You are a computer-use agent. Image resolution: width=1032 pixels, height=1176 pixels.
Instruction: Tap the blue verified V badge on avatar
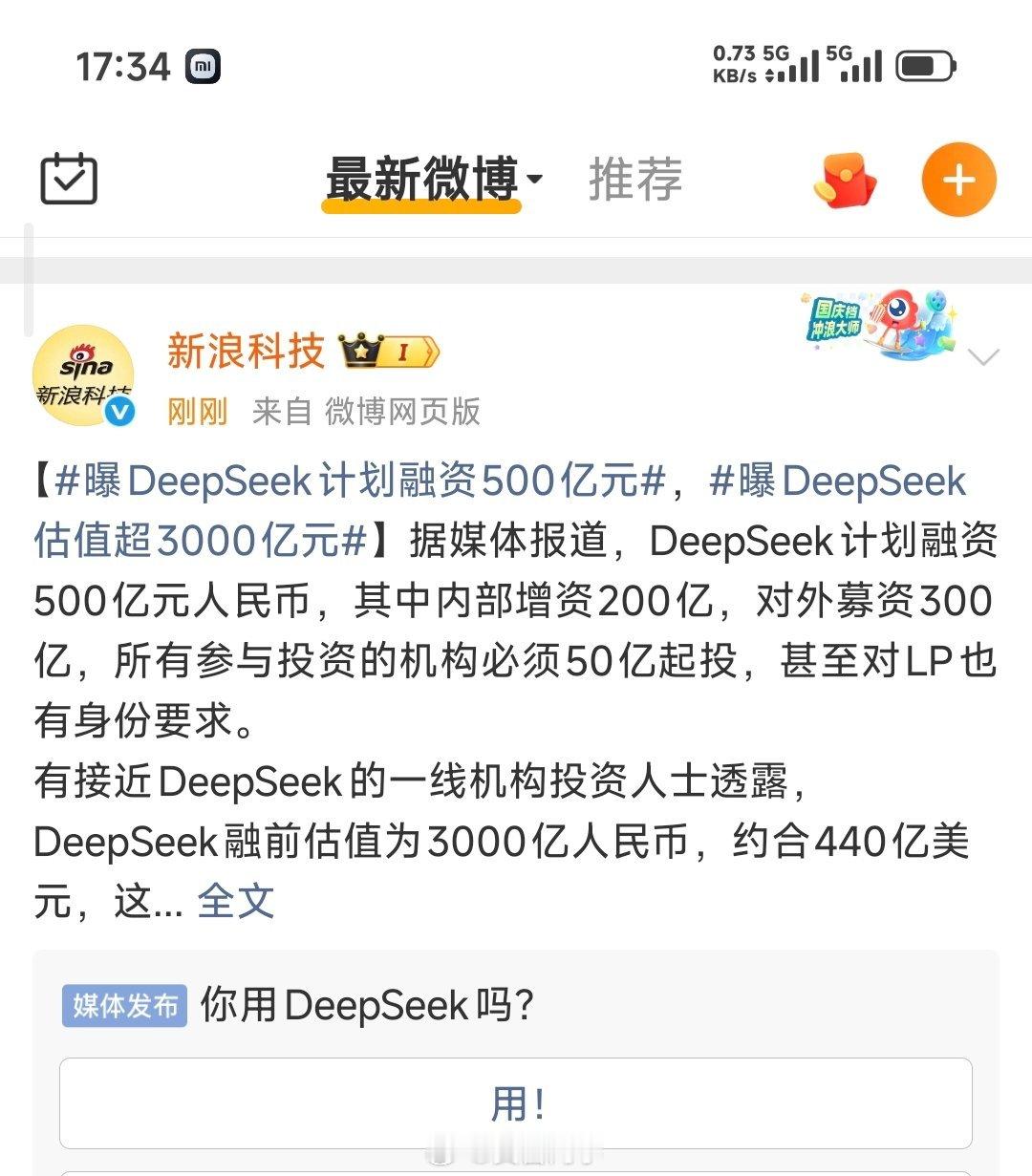click(x=118, y=413)
